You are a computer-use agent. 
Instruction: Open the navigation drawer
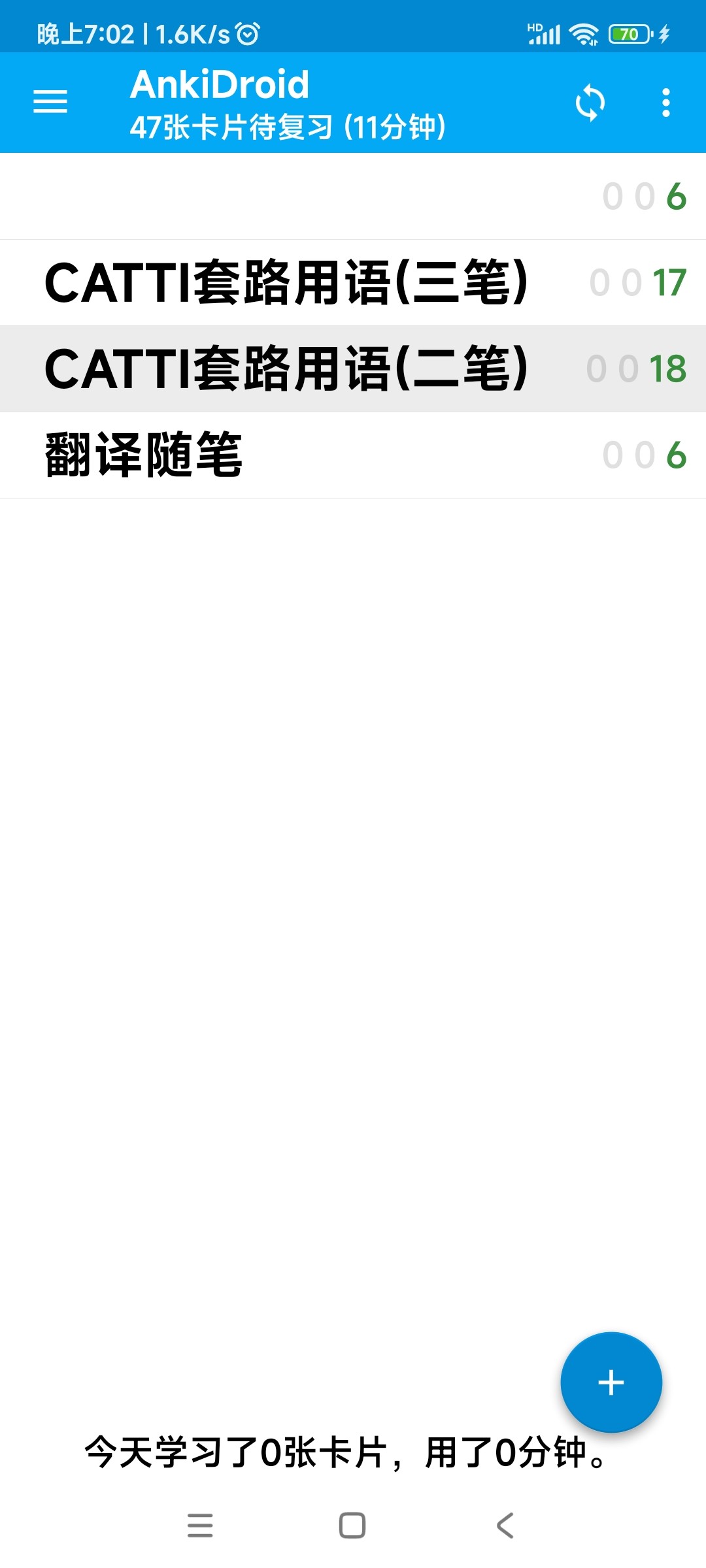point(50,102)
